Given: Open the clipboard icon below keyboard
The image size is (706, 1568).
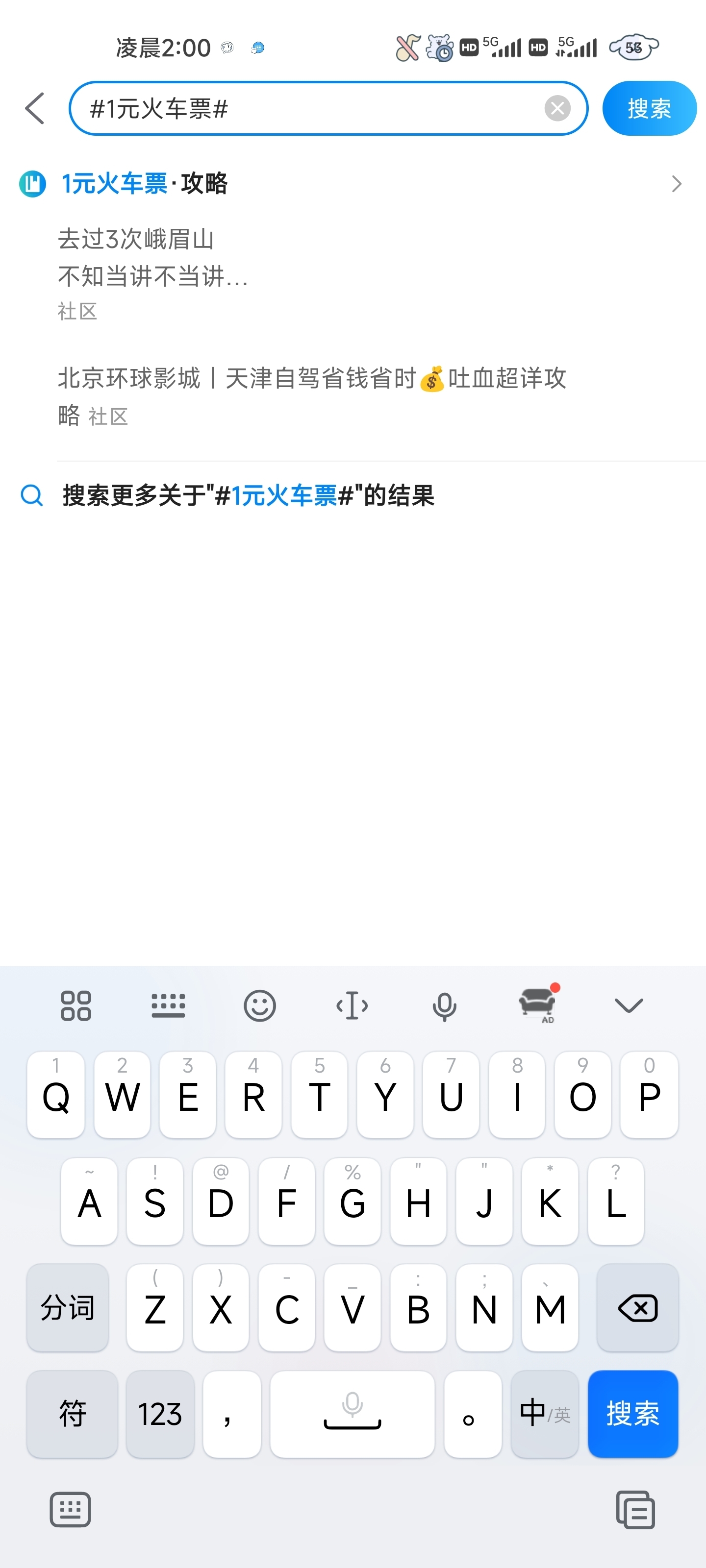Looking at the screenshot, I should pyautogui.click(x=635, y=1510).
